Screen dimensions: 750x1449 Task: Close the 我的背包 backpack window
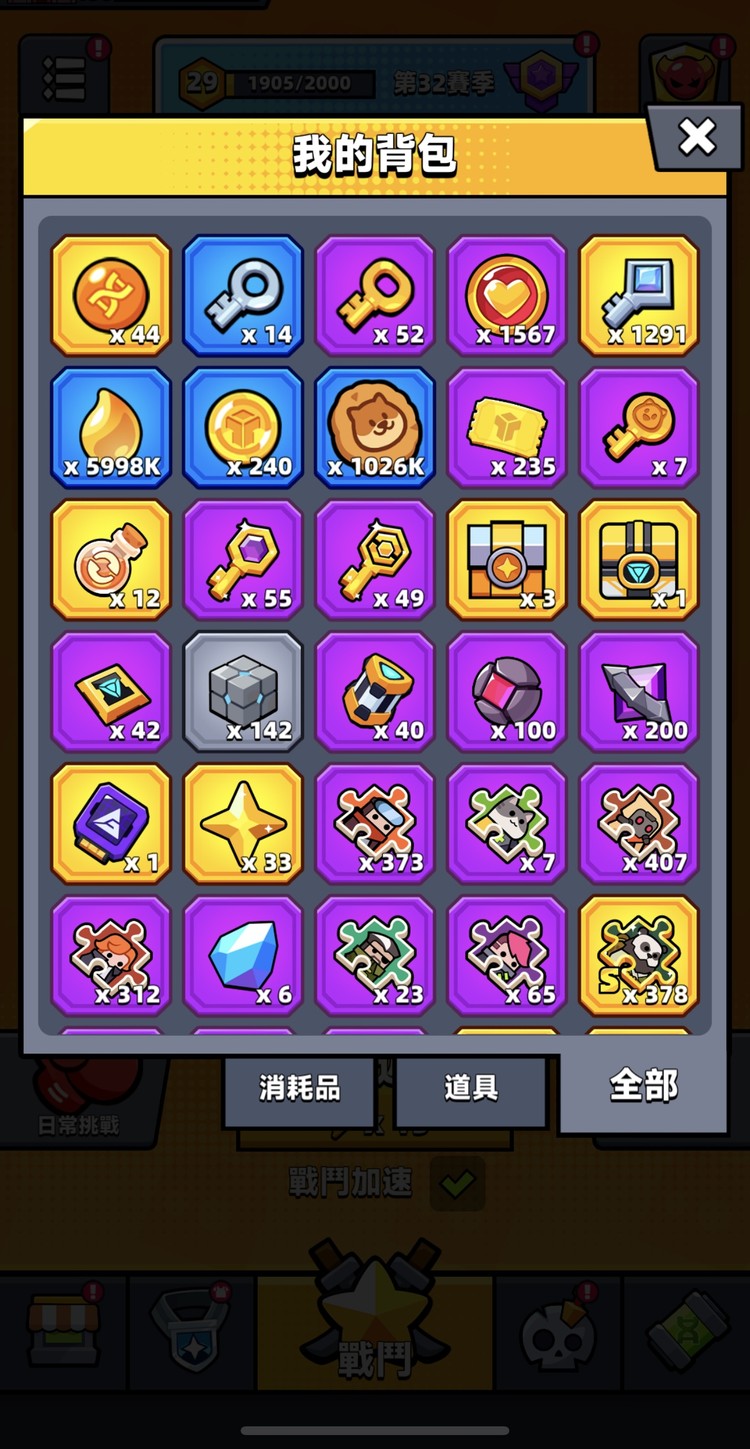697,136
